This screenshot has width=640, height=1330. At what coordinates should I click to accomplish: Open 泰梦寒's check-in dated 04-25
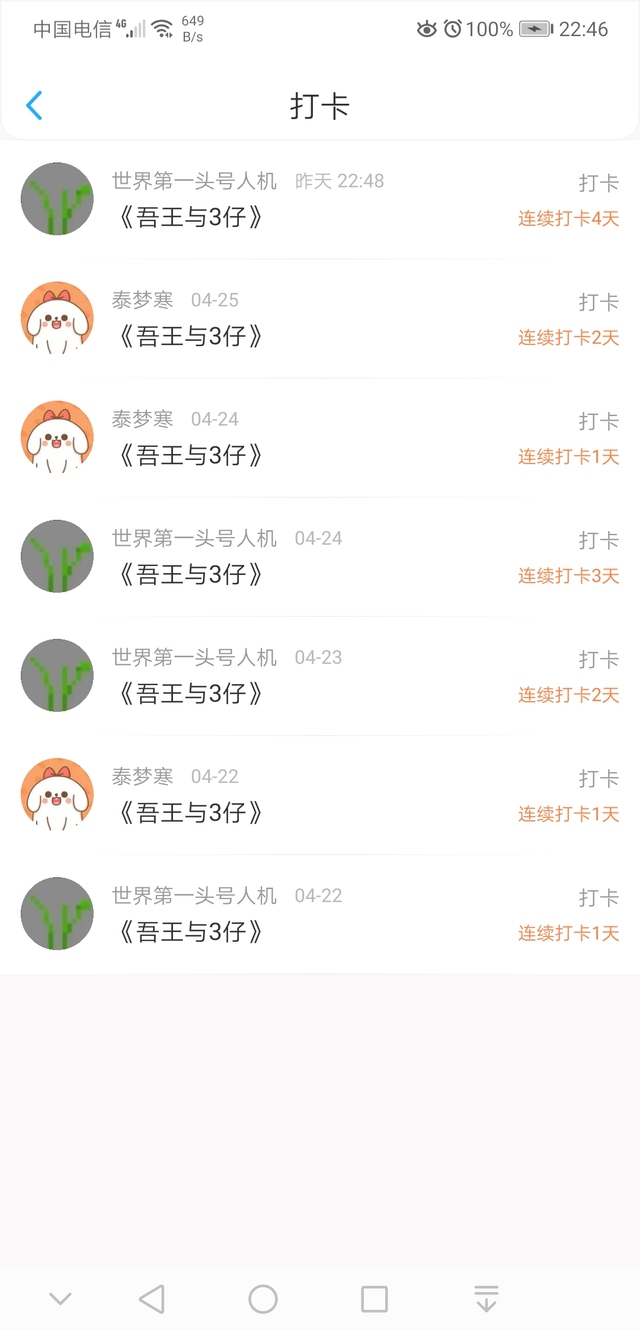[320, 319]
